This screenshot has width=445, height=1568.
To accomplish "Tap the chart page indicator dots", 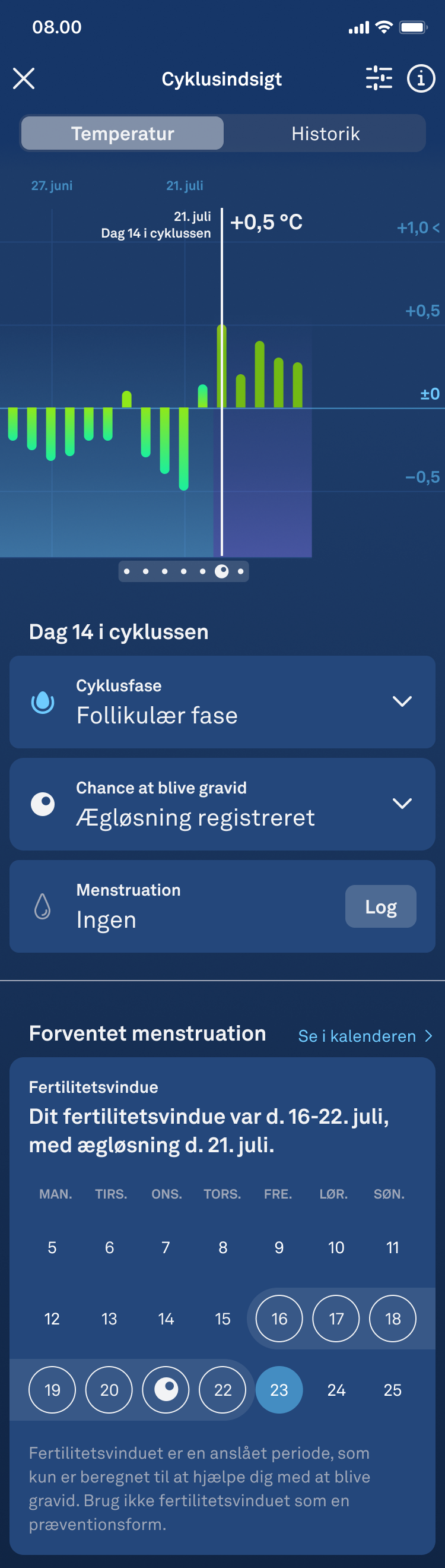I will pyautogui.click(x=183, y=571).
